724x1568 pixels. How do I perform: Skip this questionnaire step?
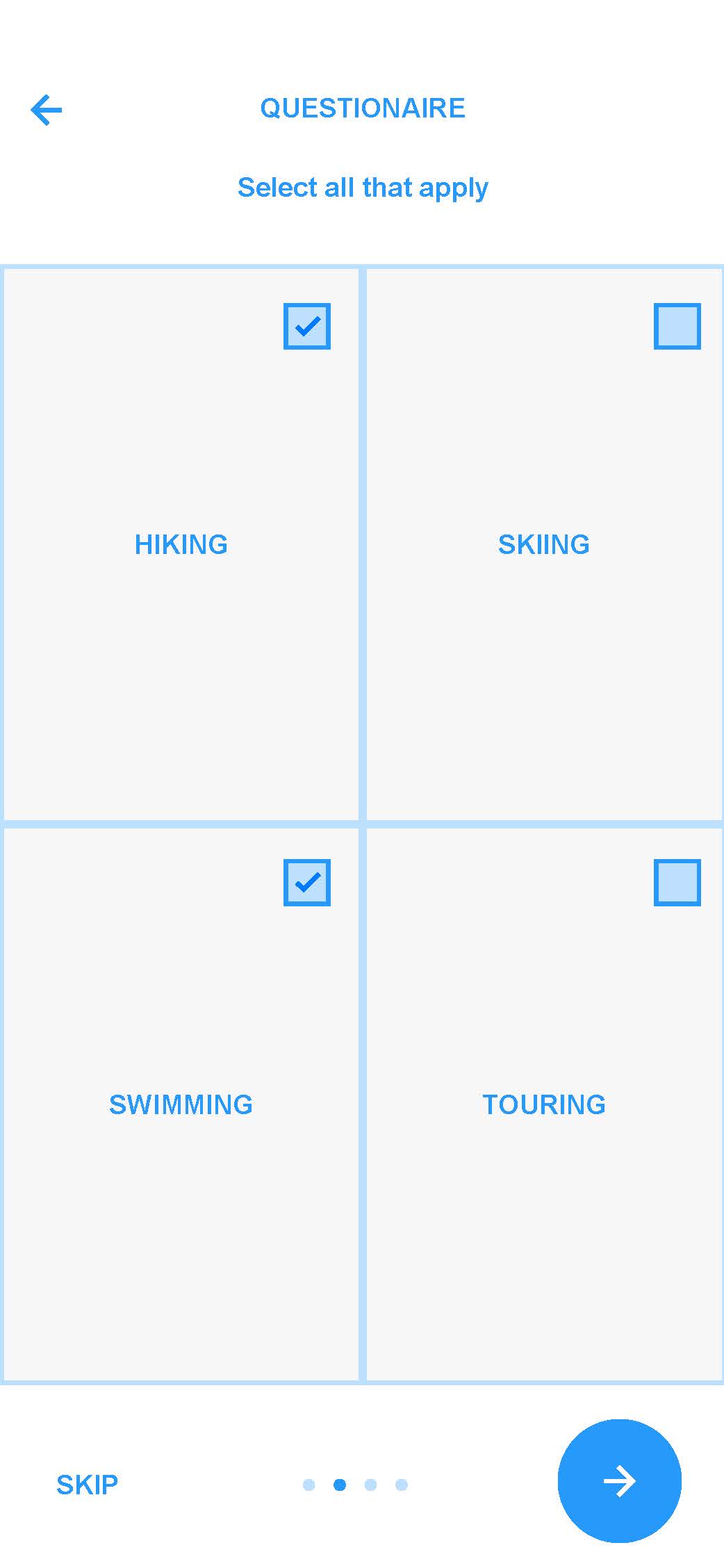[x=87, y=1485]
